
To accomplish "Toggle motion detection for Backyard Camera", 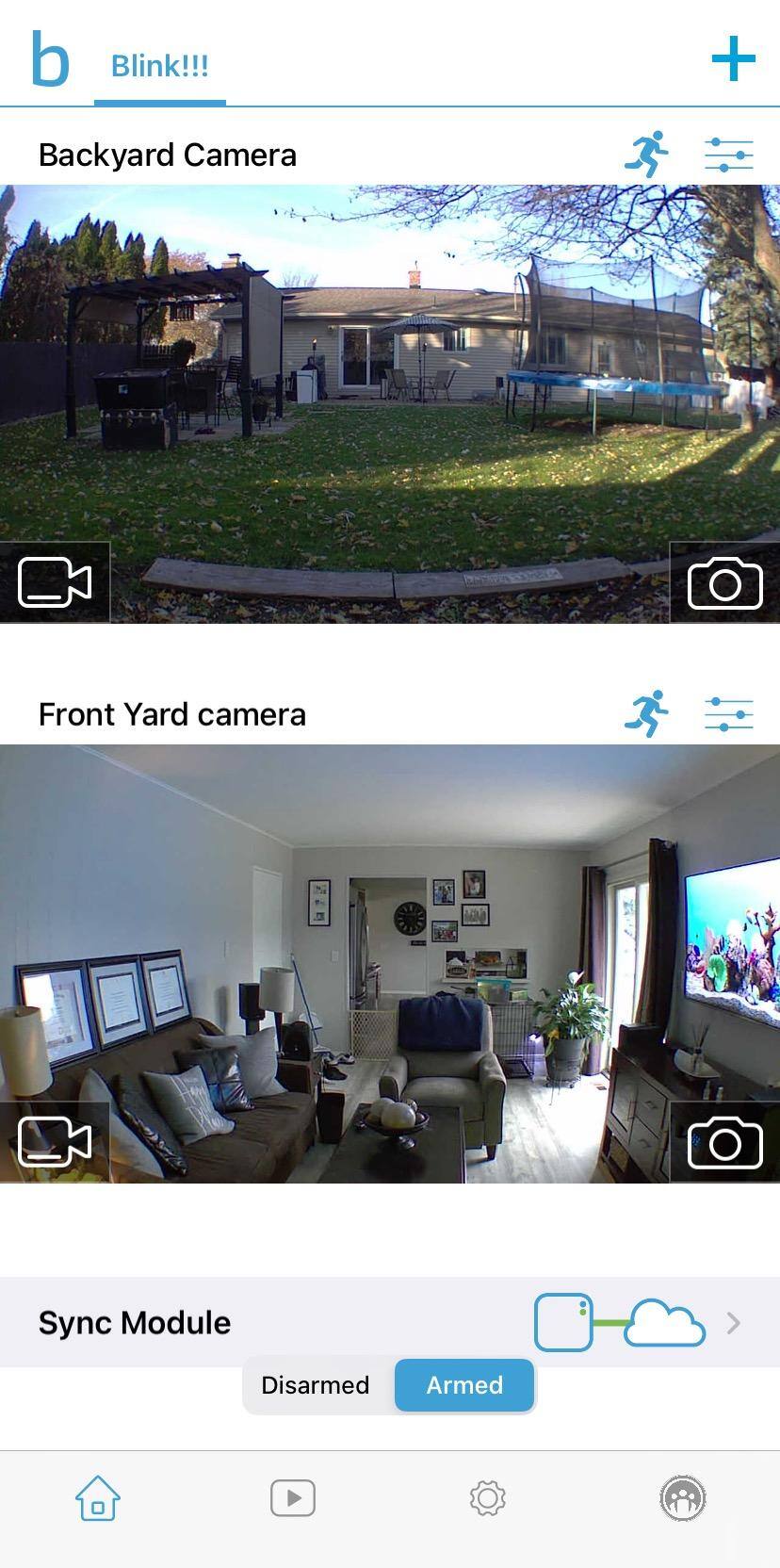I will [x=646, y=154].
